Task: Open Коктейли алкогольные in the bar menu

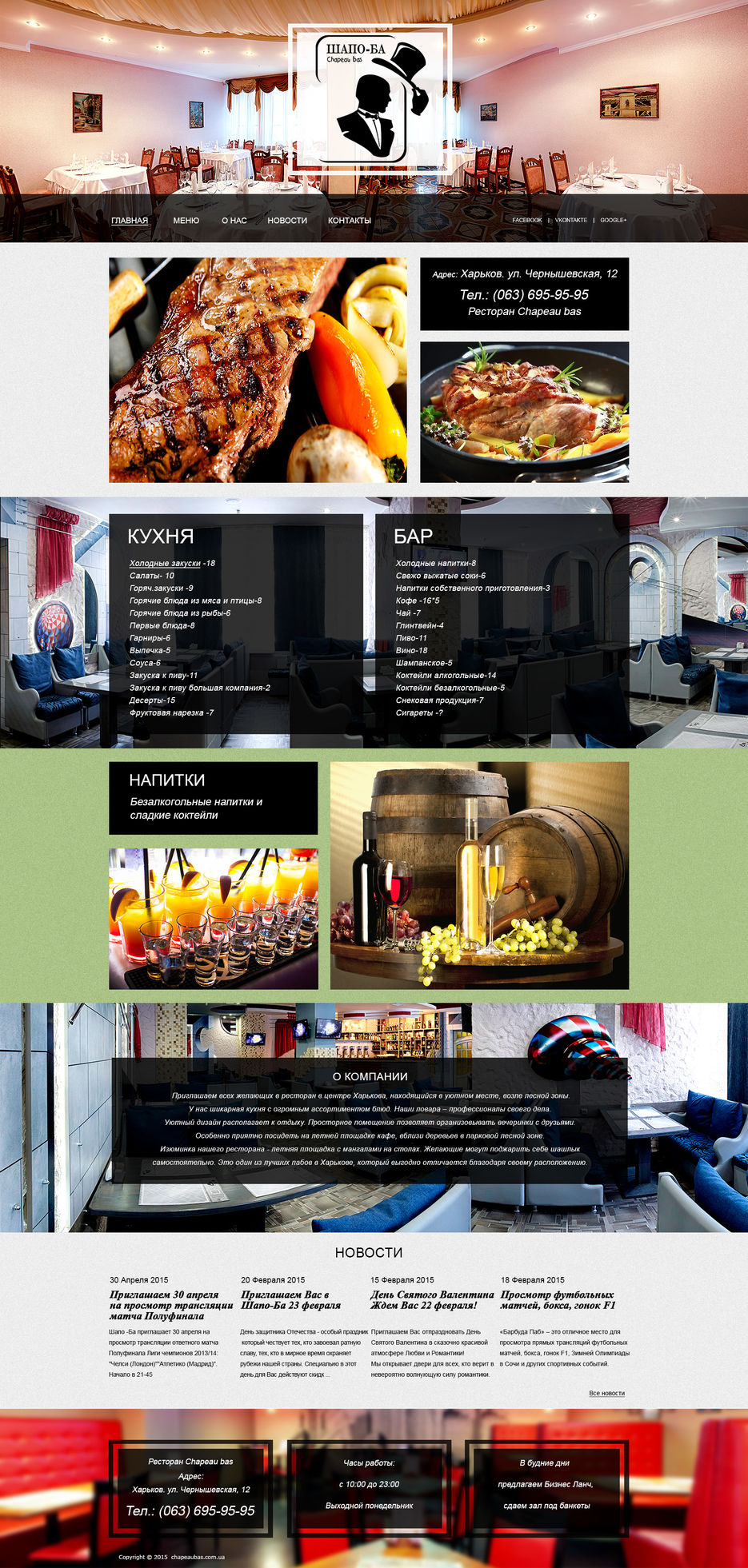Action: coord(446,675)
